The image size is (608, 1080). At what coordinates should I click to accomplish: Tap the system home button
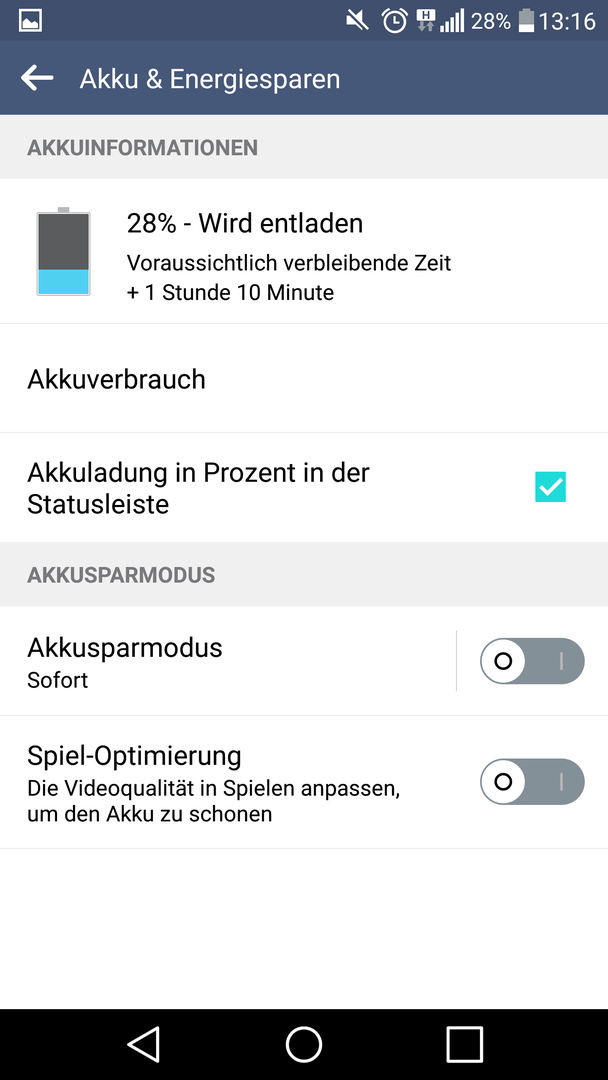click(x=304, y=1044)
